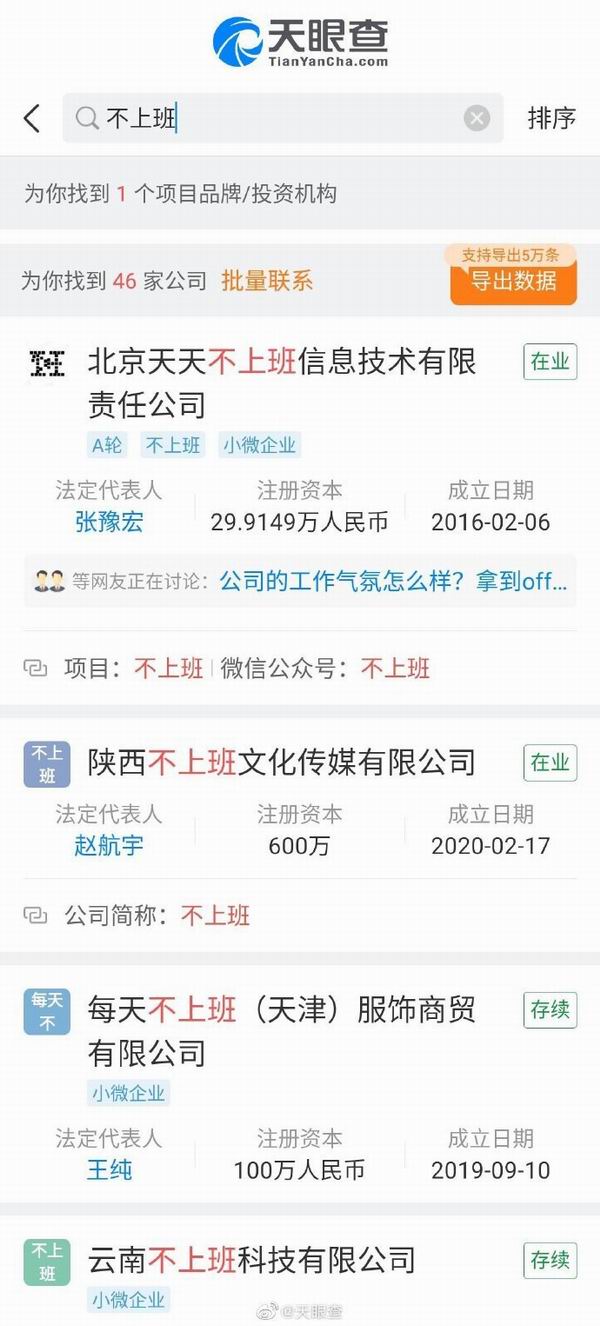This screenshot has width=600, height=1326.
Task: Go back from search results
Action: point(32,119)
